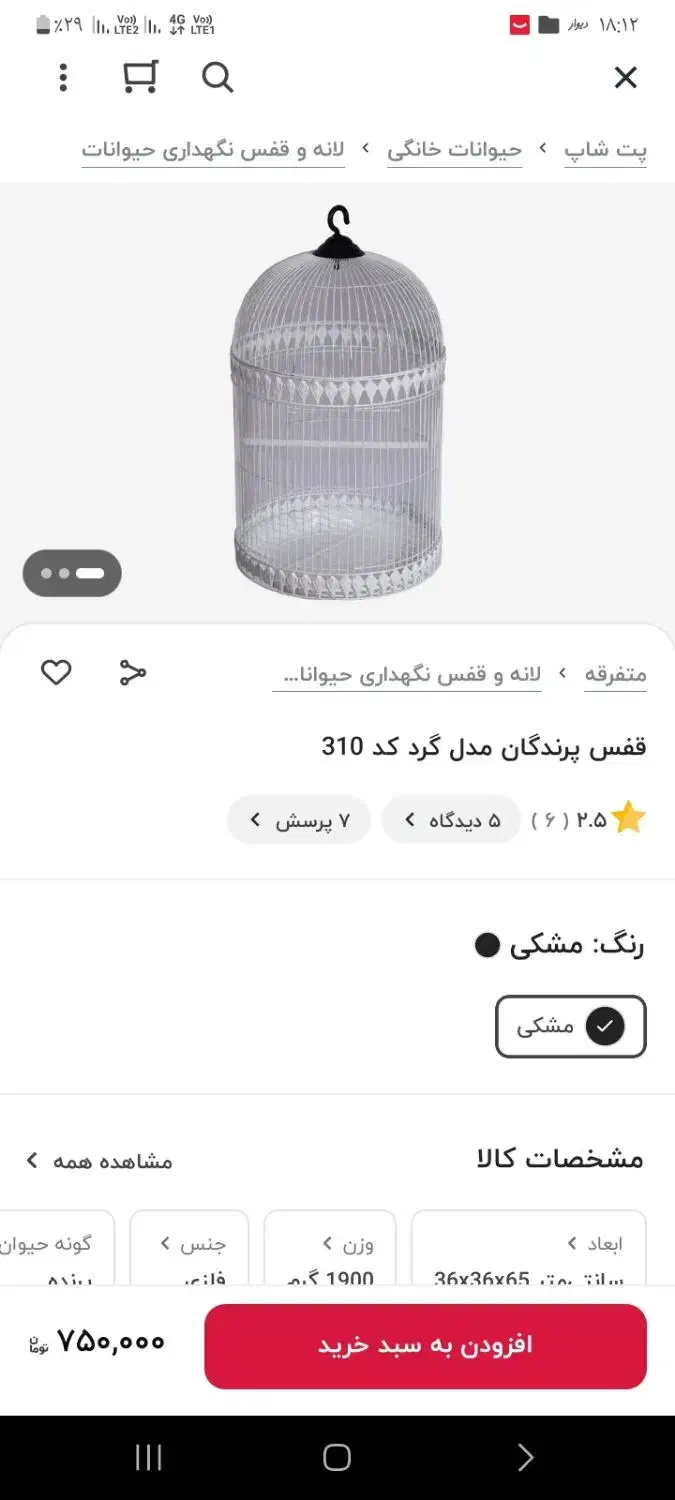The image size is (675, 1500).
Task: Open the متفرقه category link
Action: tap(615, 674)
